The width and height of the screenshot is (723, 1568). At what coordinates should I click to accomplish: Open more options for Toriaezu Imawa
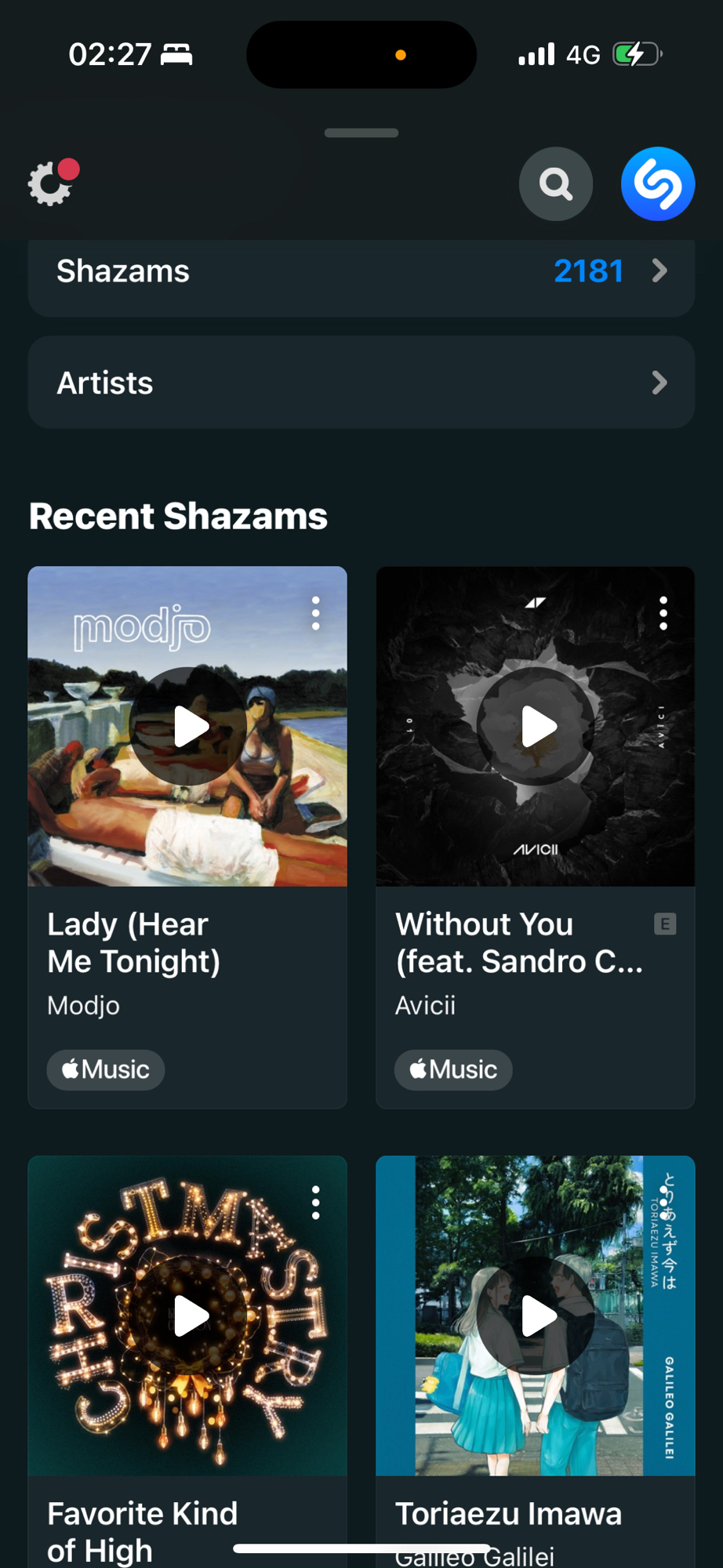(665, 1201)
